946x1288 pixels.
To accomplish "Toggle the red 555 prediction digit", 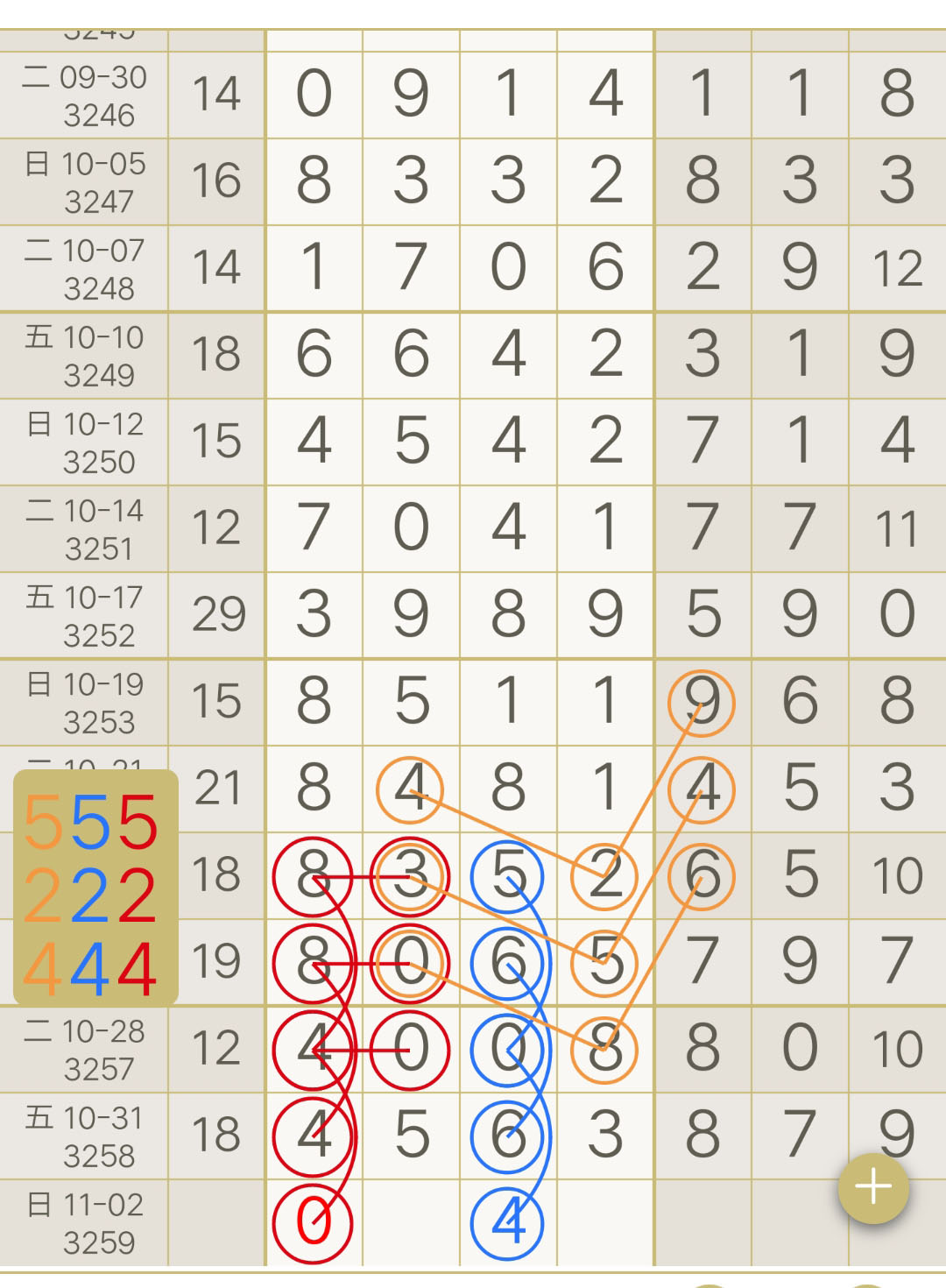I will pos(138,822).
